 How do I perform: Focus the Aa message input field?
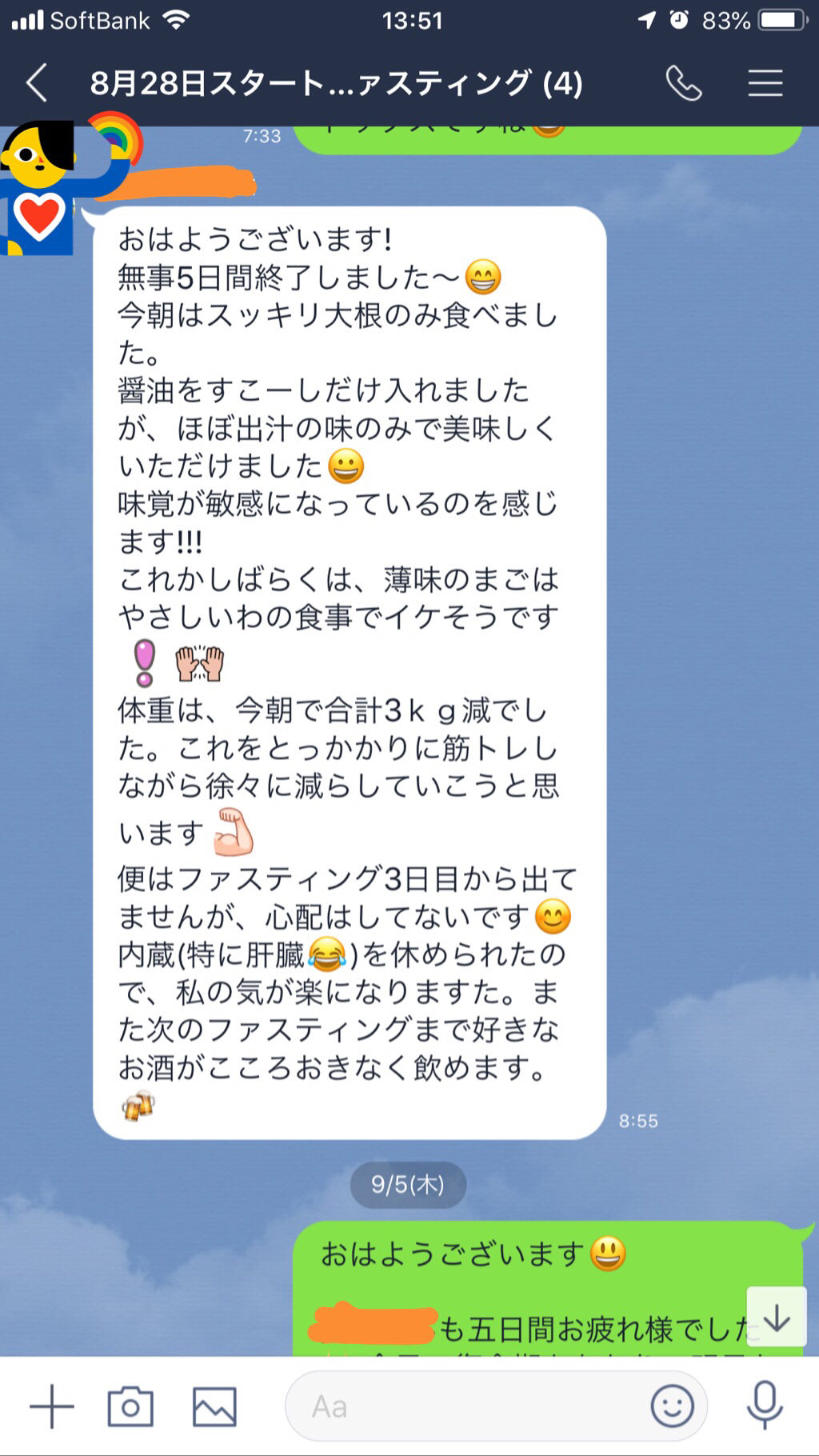coord(464,1406)
